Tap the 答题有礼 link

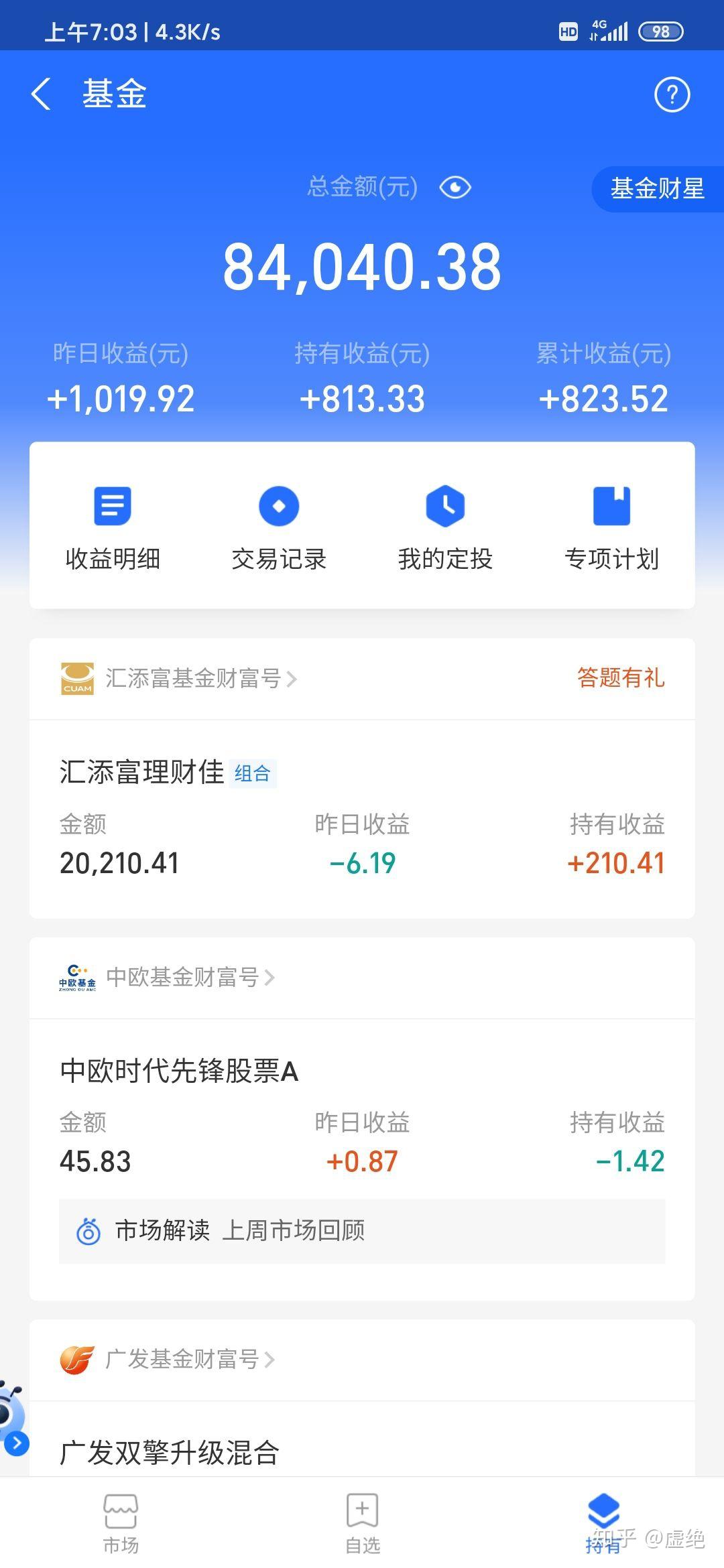[x=620, y=678]
